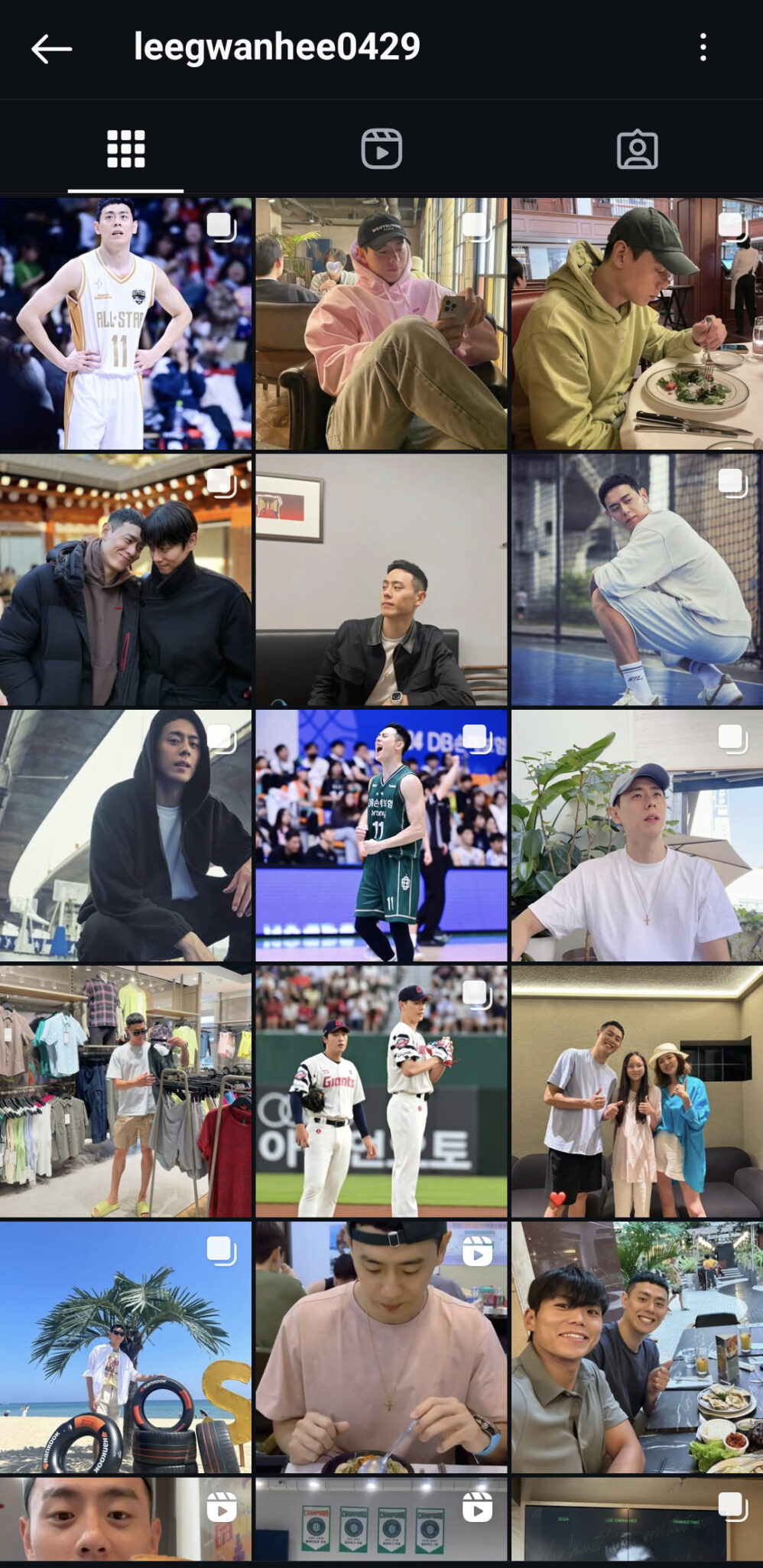Open the Giants baseball uniform post
This screenshot has width=763, height=1568.
[x=381, y=1091]
